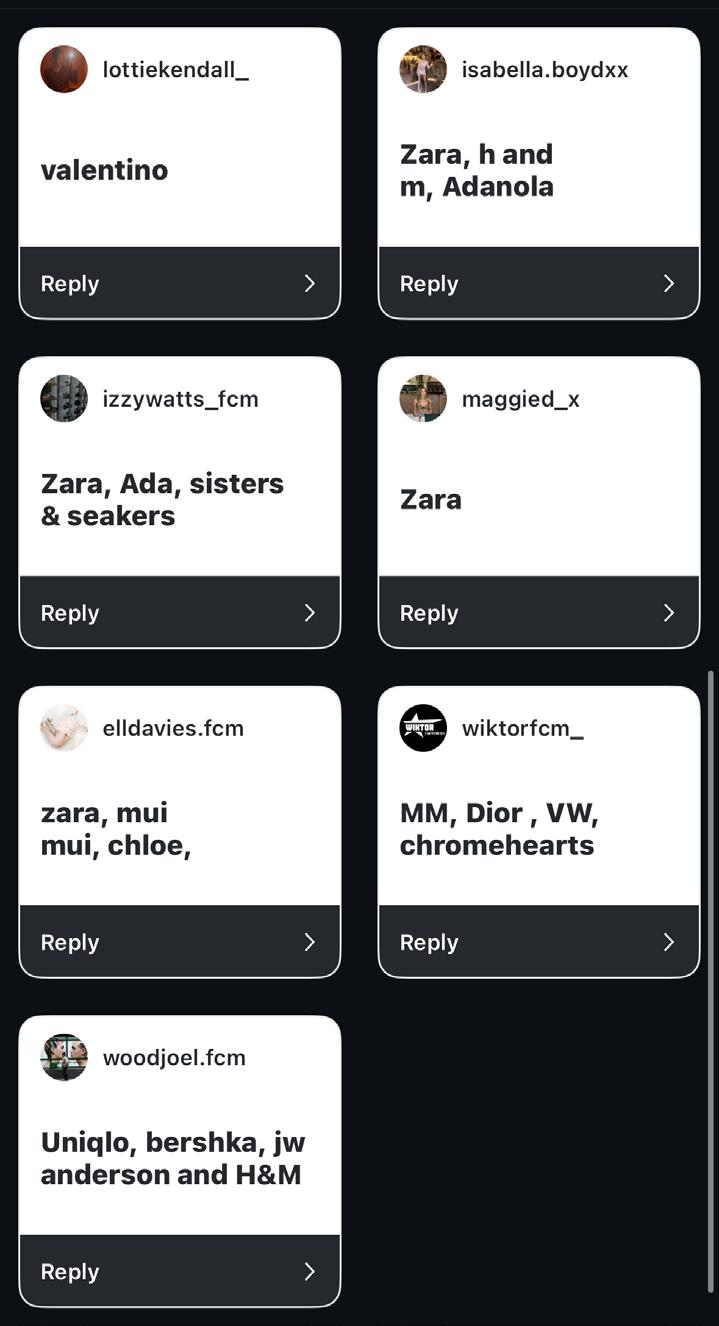
Task: Reply to lottiekendall_'s valentino response
Action: (x=179, y=283)
